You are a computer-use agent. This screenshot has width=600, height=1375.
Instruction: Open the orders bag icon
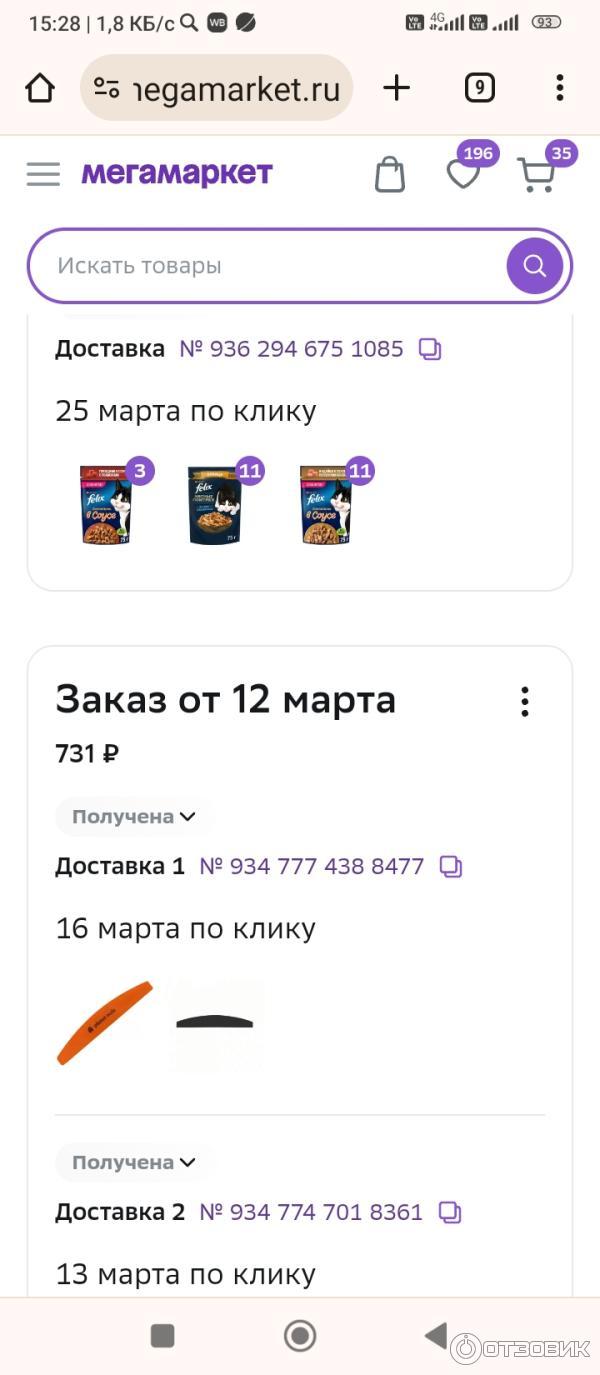coord(390,174)
